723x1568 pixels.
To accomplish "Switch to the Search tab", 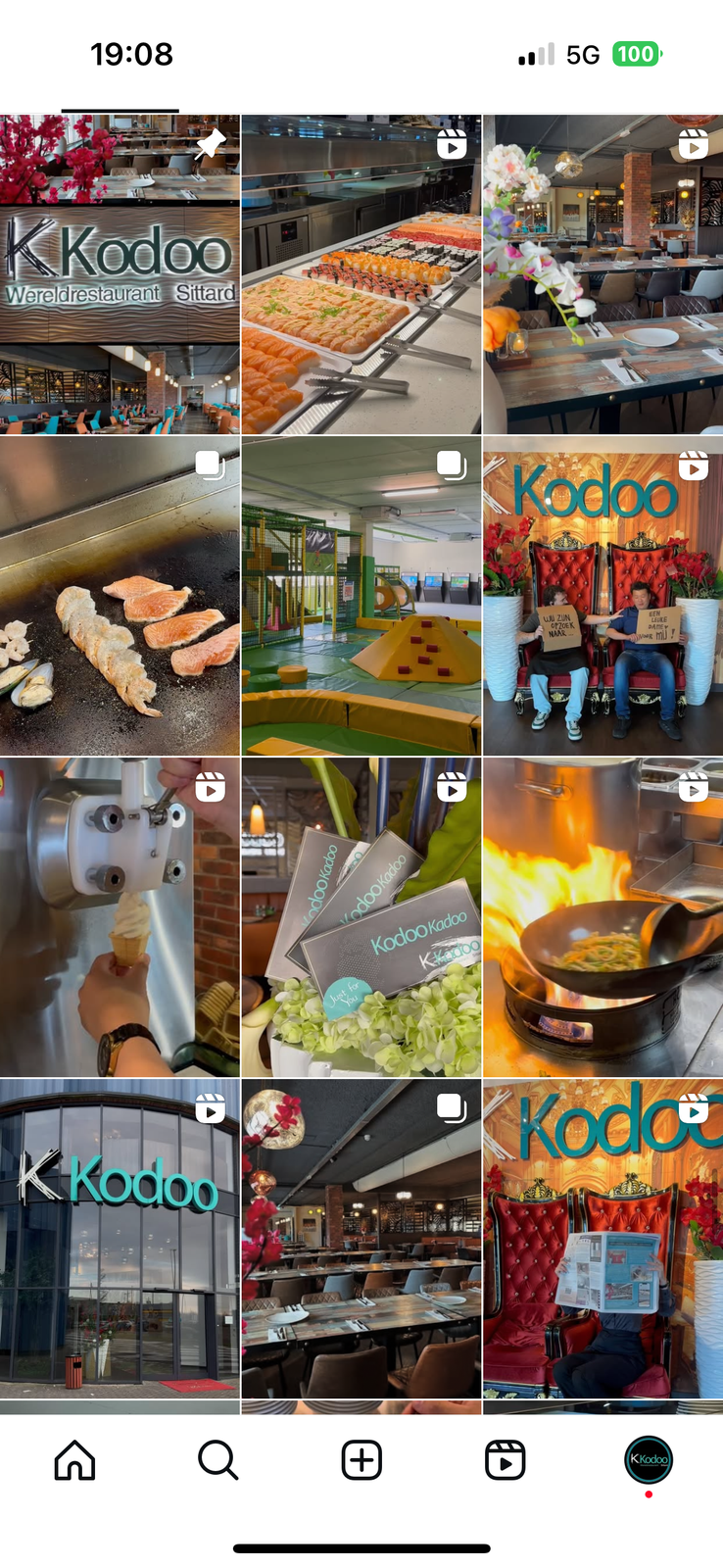I will pyautogui.click(x=217, y=1460).
